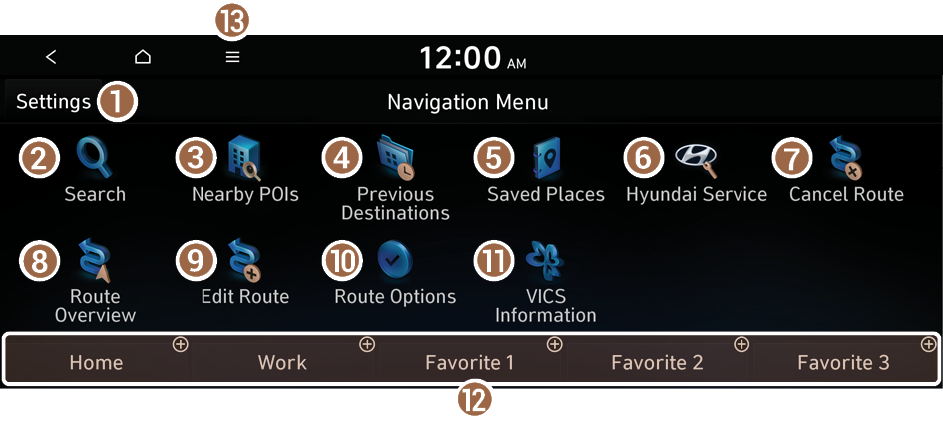The width and height of the screenshot is (943, 424).
Task: Show the Route Overview
Action: 95,282
